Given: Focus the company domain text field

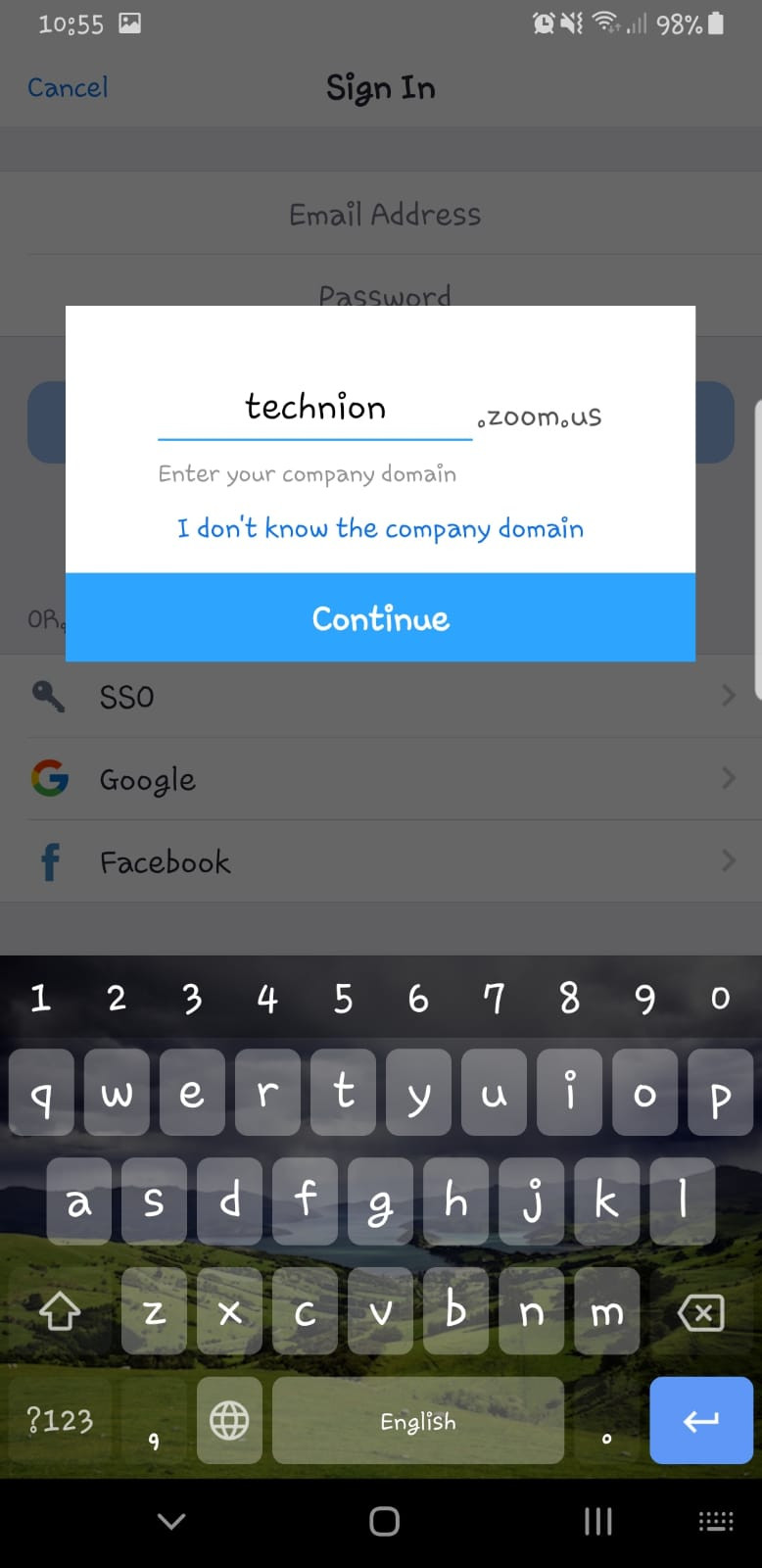Looking at the screenshot, I should tap(314, 408).
